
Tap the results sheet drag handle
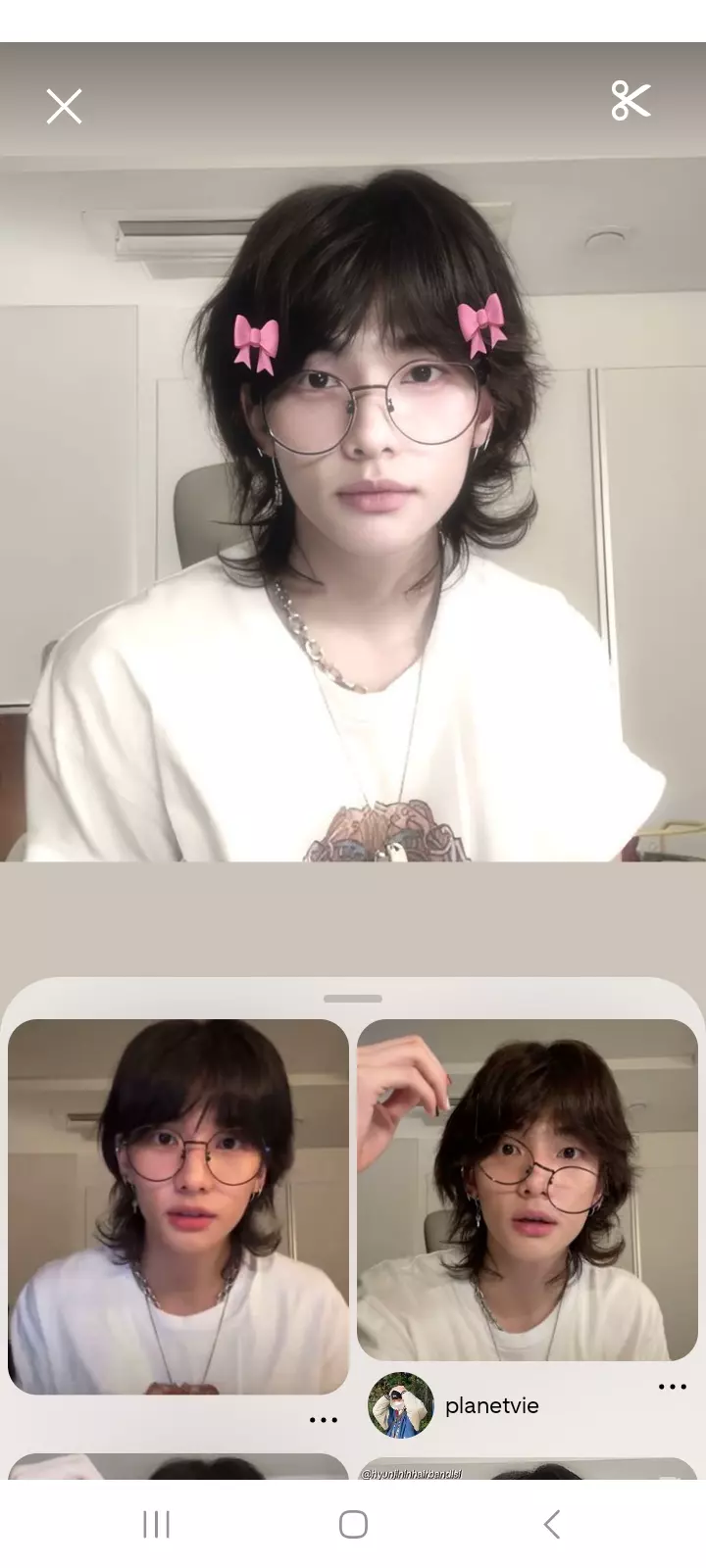[353, 999]
